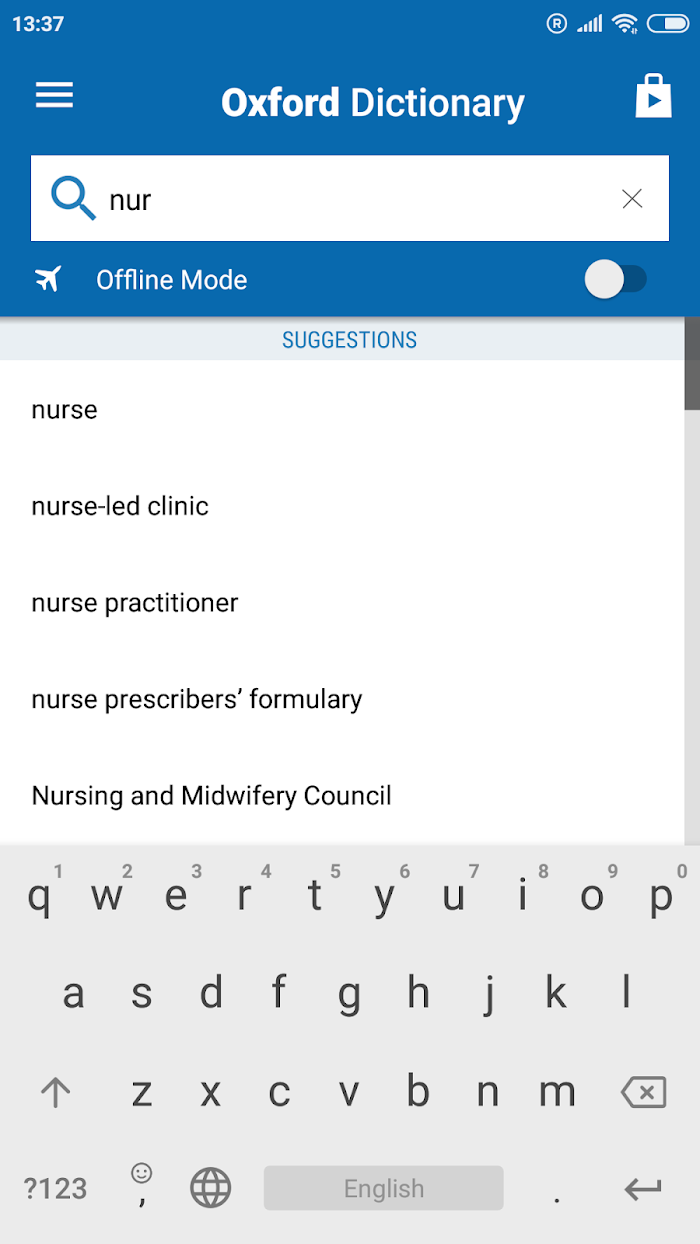Viewport: 700px width, 1244px height.
Task: Open the suggestion "nurse"
Action: coord(342,410)
